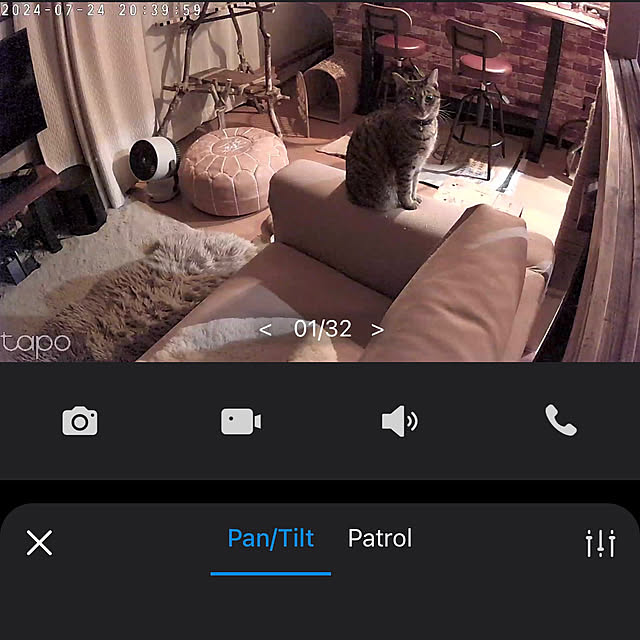640x640 pixels.
Task: Switch to the Patrol tab
Action: [380, 539]
